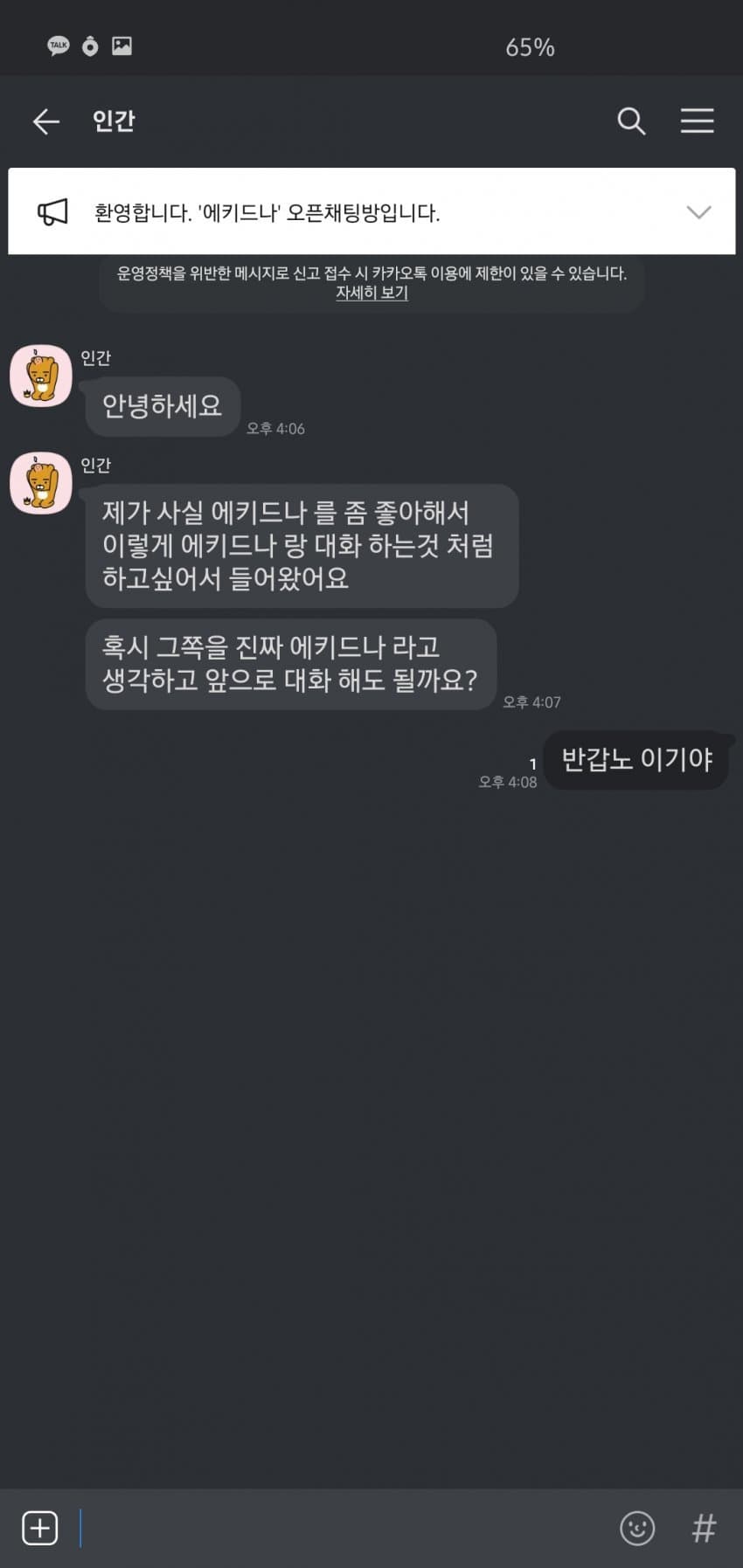Image resolution: width=743 pixels, height=1568 pixels.
Task: Open the plus attachment menu
Action: point(40,1528)
